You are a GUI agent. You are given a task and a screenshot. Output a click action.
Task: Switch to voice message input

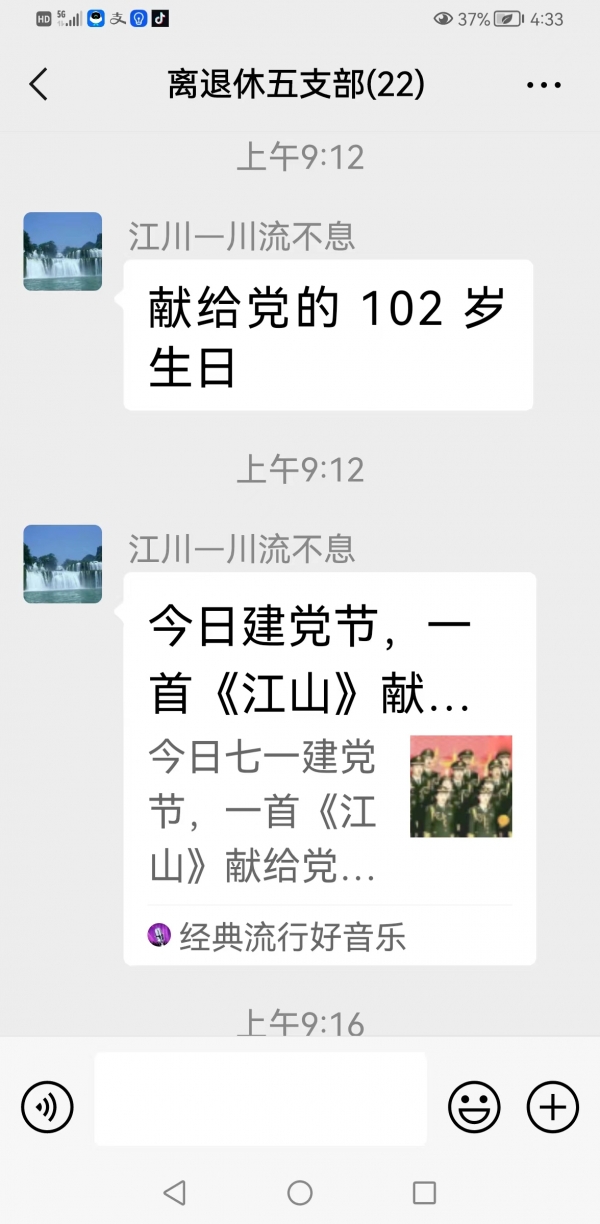click(x=48, y=1107)
